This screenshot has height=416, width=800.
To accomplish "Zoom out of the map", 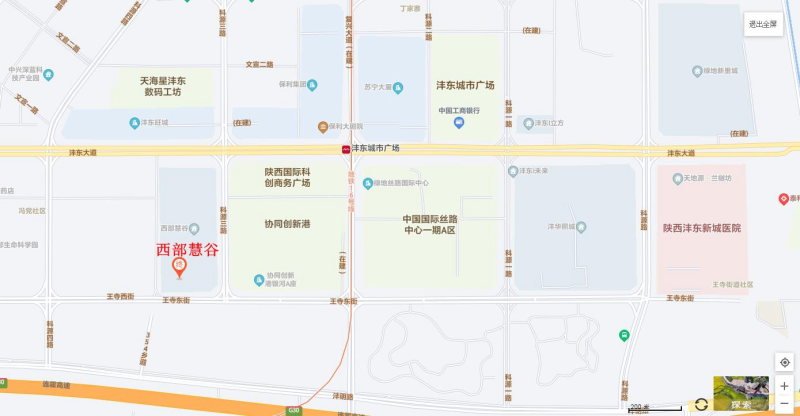I will (x=784, y=404).
